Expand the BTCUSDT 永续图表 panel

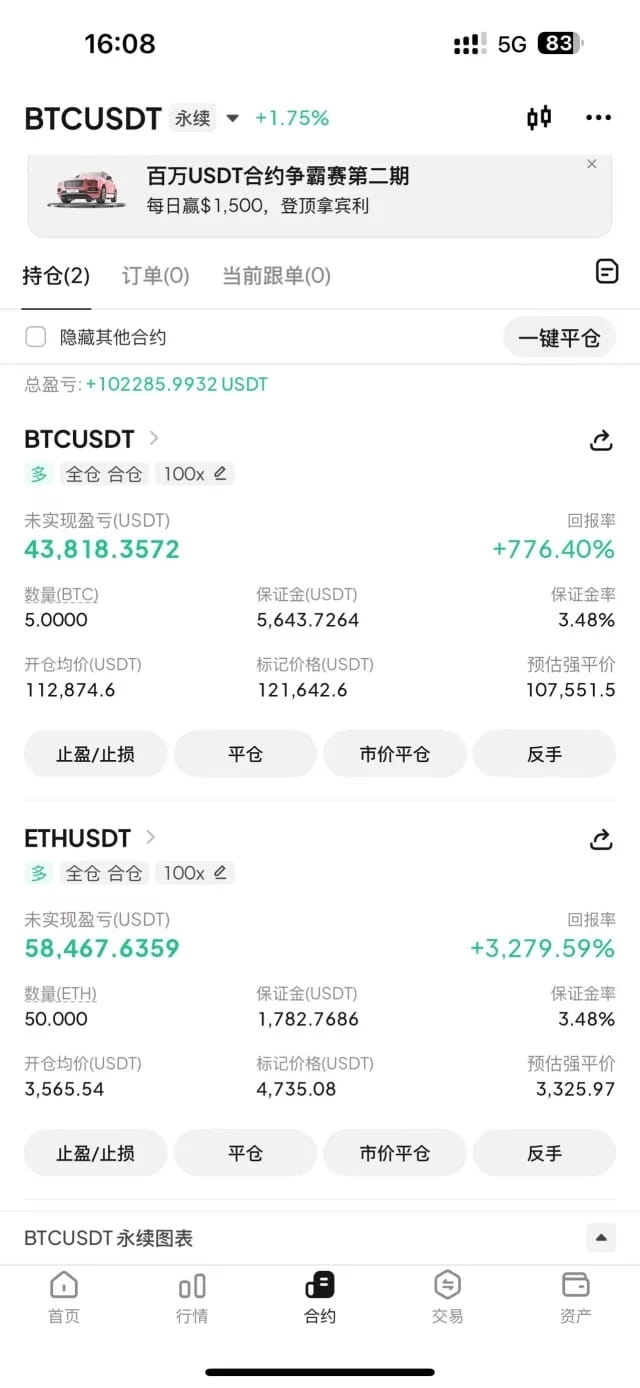tap(601, 1238)
